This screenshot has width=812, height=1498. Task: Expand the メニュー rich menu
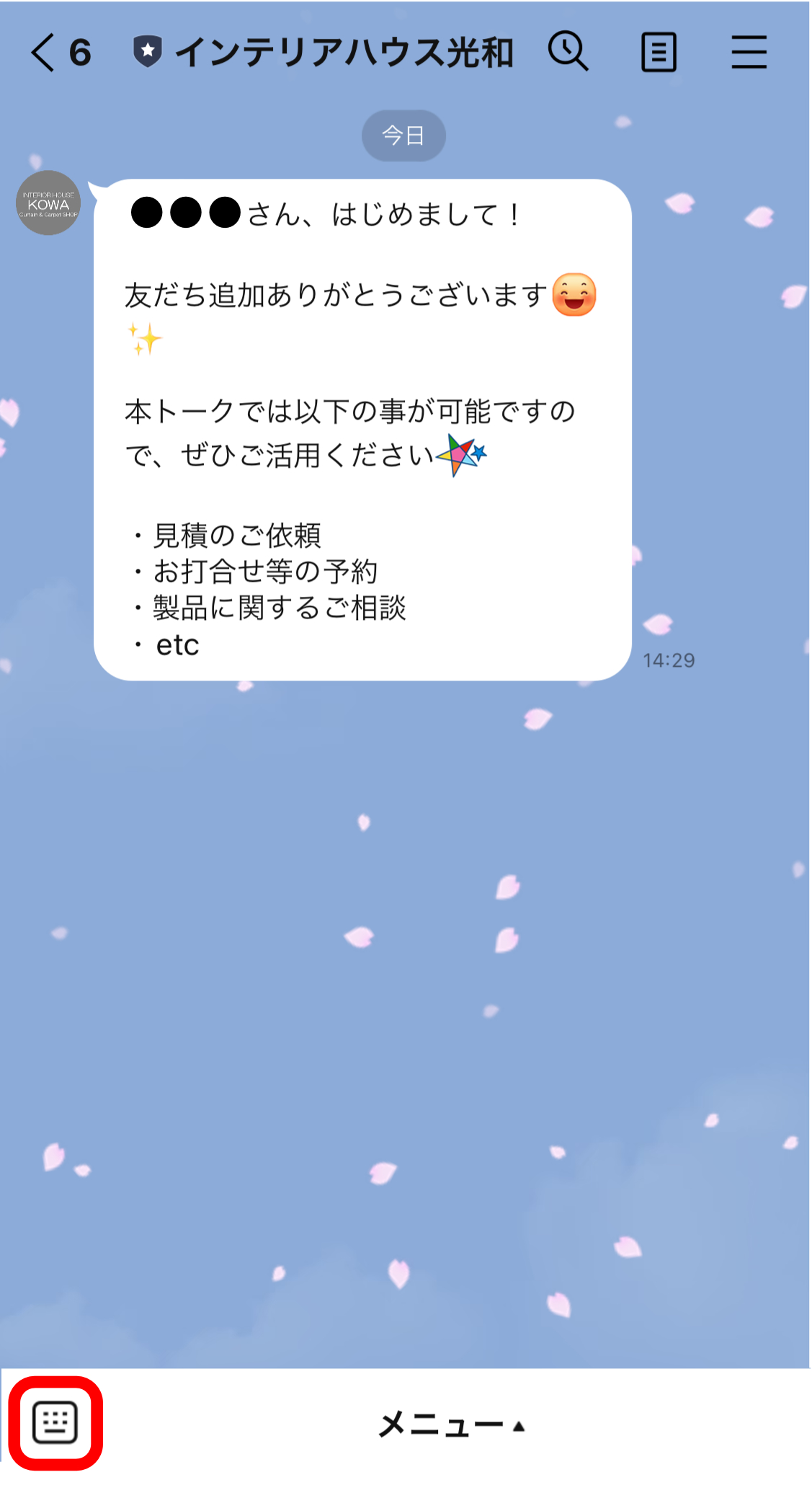coord(452,1424)
